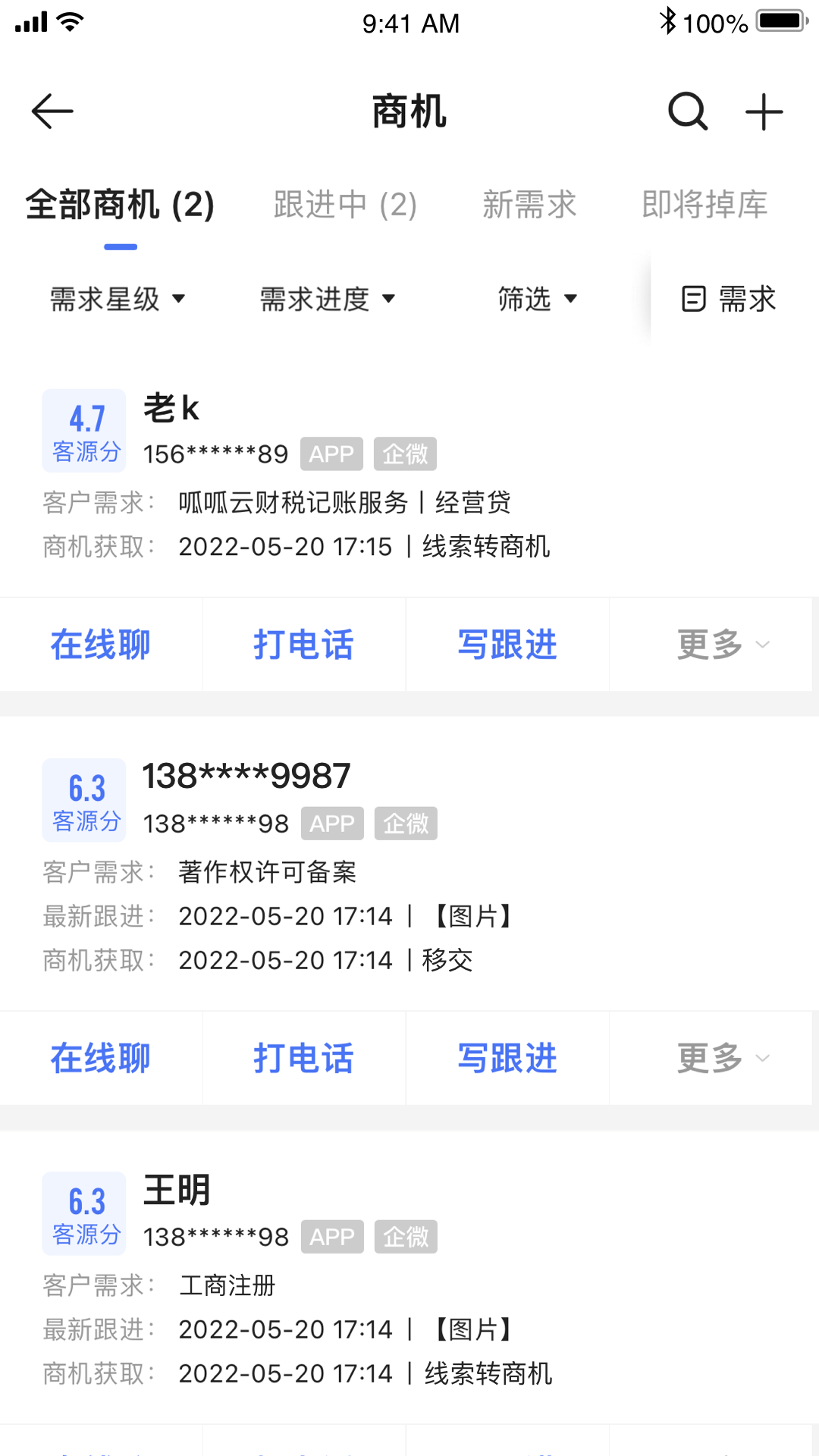This screenshot has height=1456, width=819.
Task: Switch to the 即将掉库 tab
Action: point(704,205)
